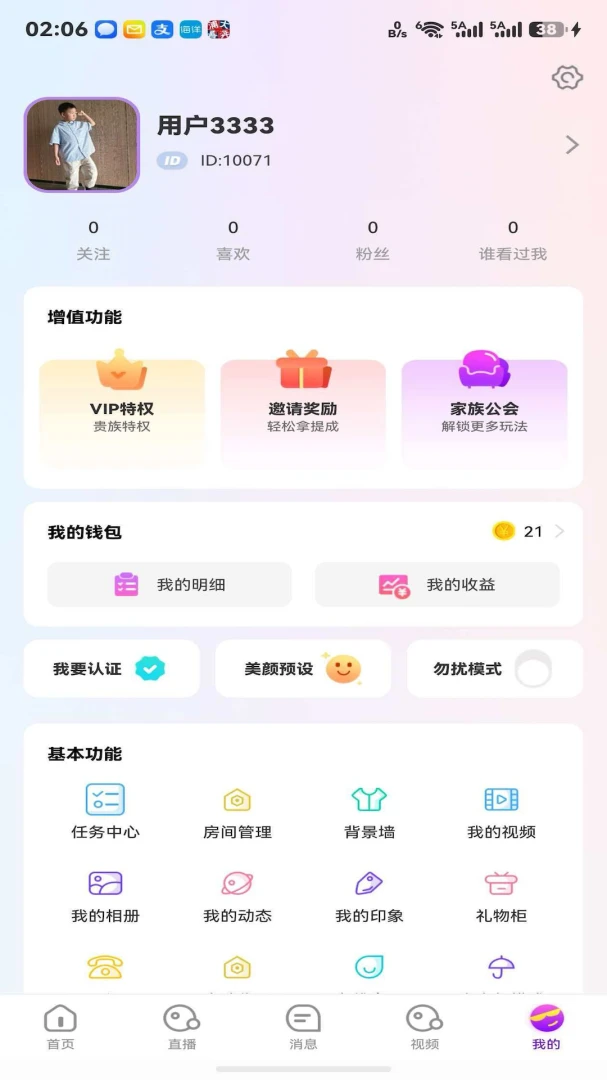This screenshot has width=607, height=1080.
Task: Open profile details via the chevron arrow
Action: tap(572, 145)
